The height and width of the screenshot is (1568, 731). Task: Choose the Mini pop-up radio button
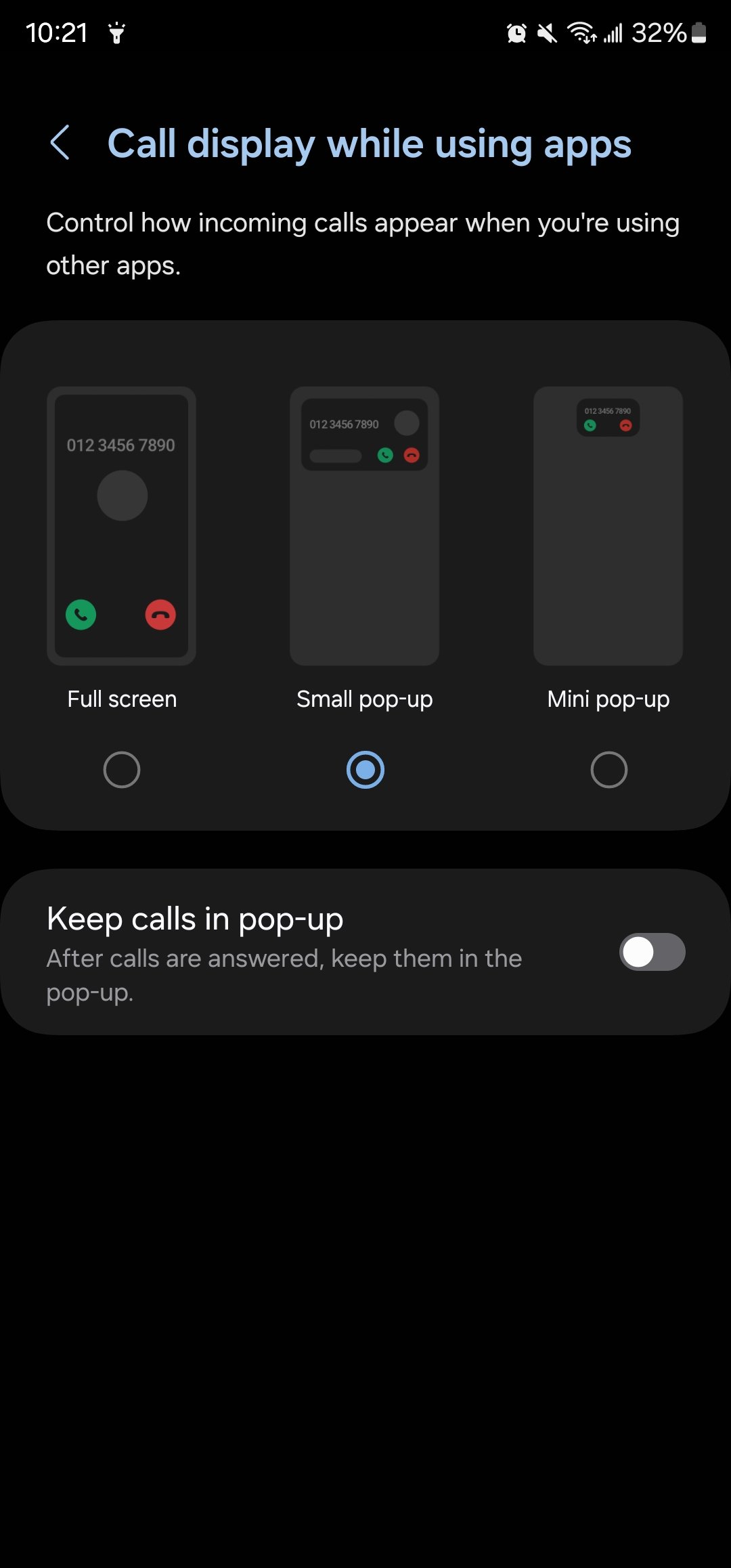[x=608, y=770]
